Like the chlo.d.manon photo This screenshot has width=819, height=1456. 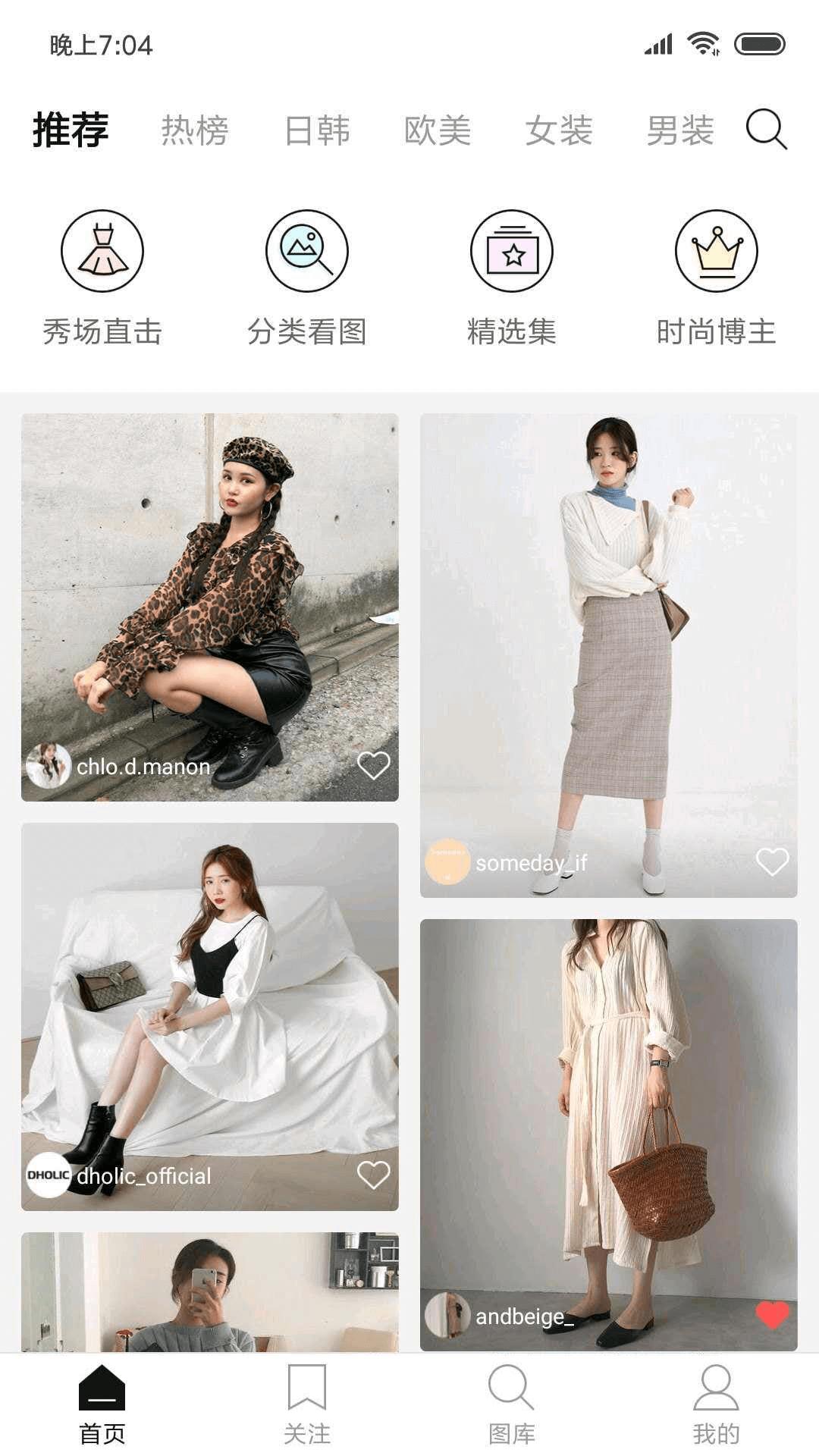pyautogui.click(x=373, y=765)
